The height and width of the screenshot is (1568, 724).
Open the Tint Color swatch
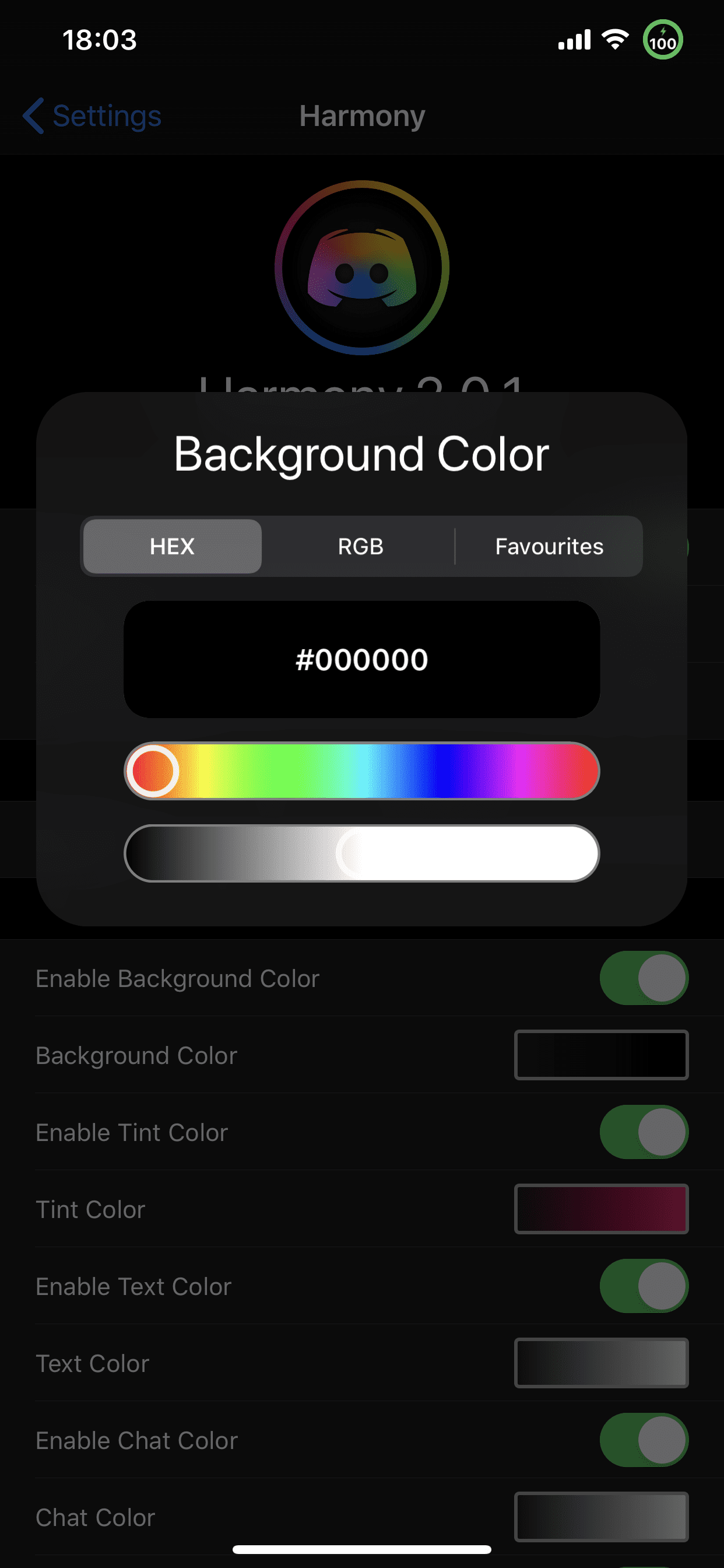pyautogui.click(x=600, y=1209)
